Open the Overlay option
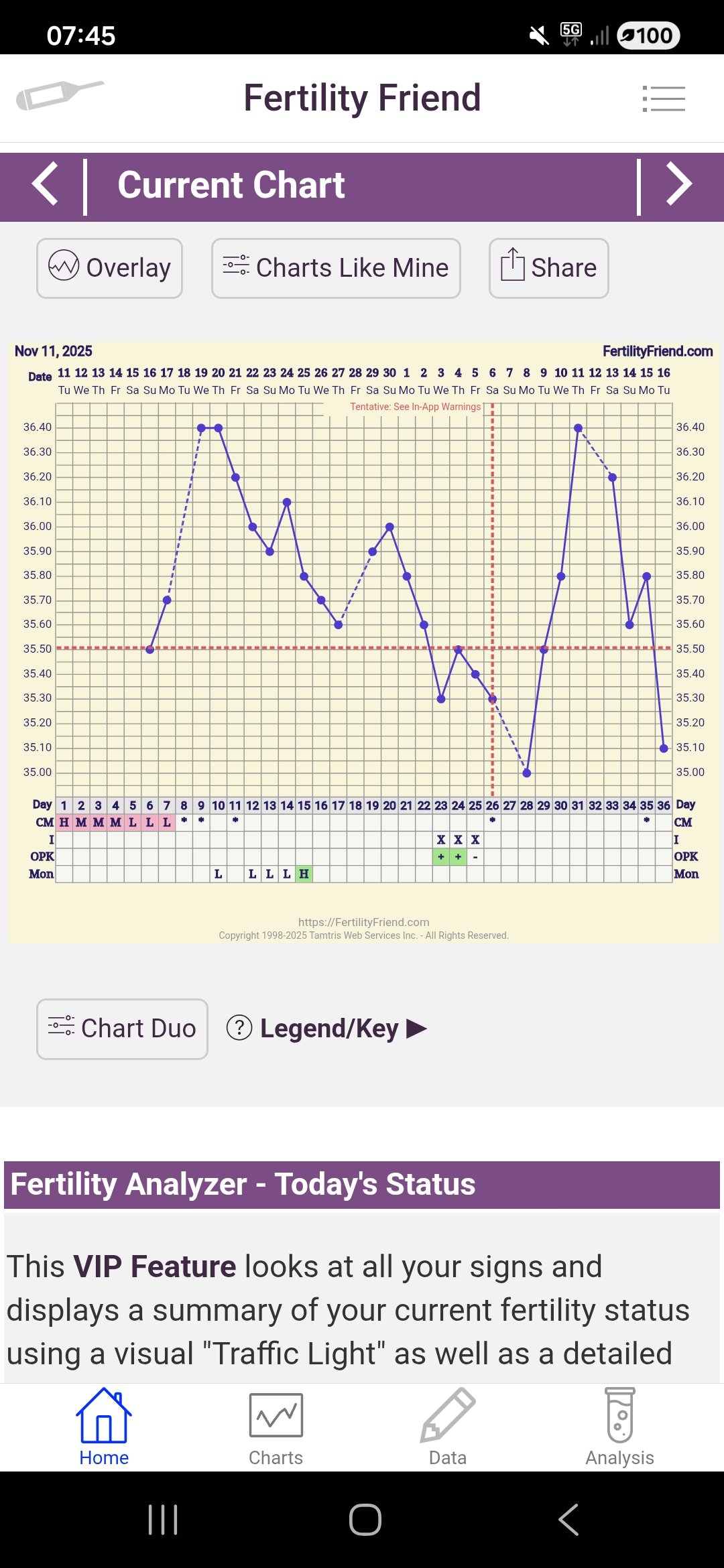The width and height of the screenshot is (724, 1568). (x=110, y=268)
